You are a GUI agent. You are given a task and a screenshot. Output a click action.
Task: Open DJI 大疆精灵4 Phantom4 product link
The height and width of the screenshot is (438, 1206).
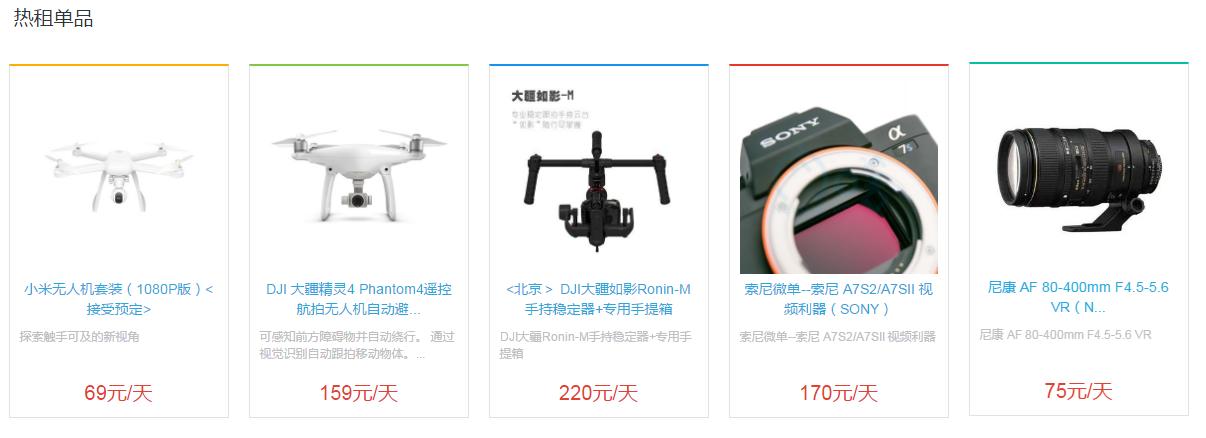coord(359,299)
